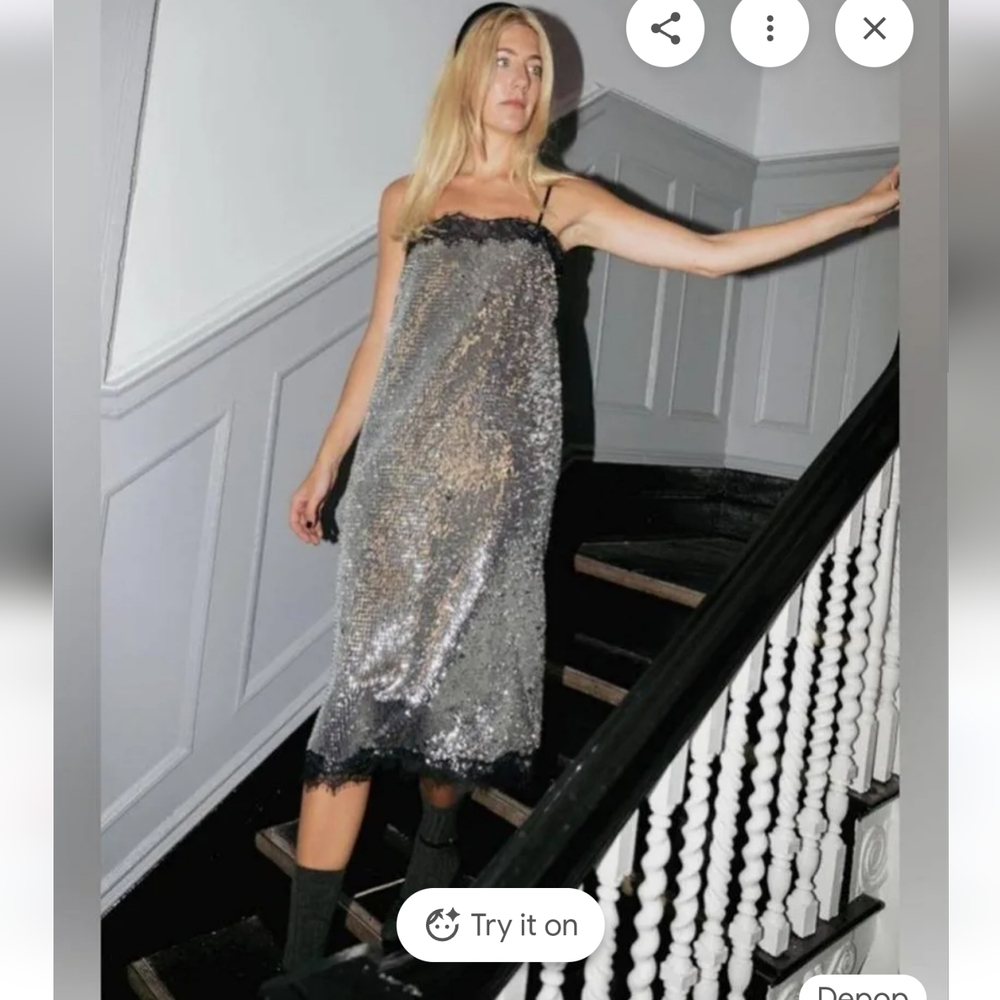Close the image viewer

pyautogui.click(x=874, y=28)
